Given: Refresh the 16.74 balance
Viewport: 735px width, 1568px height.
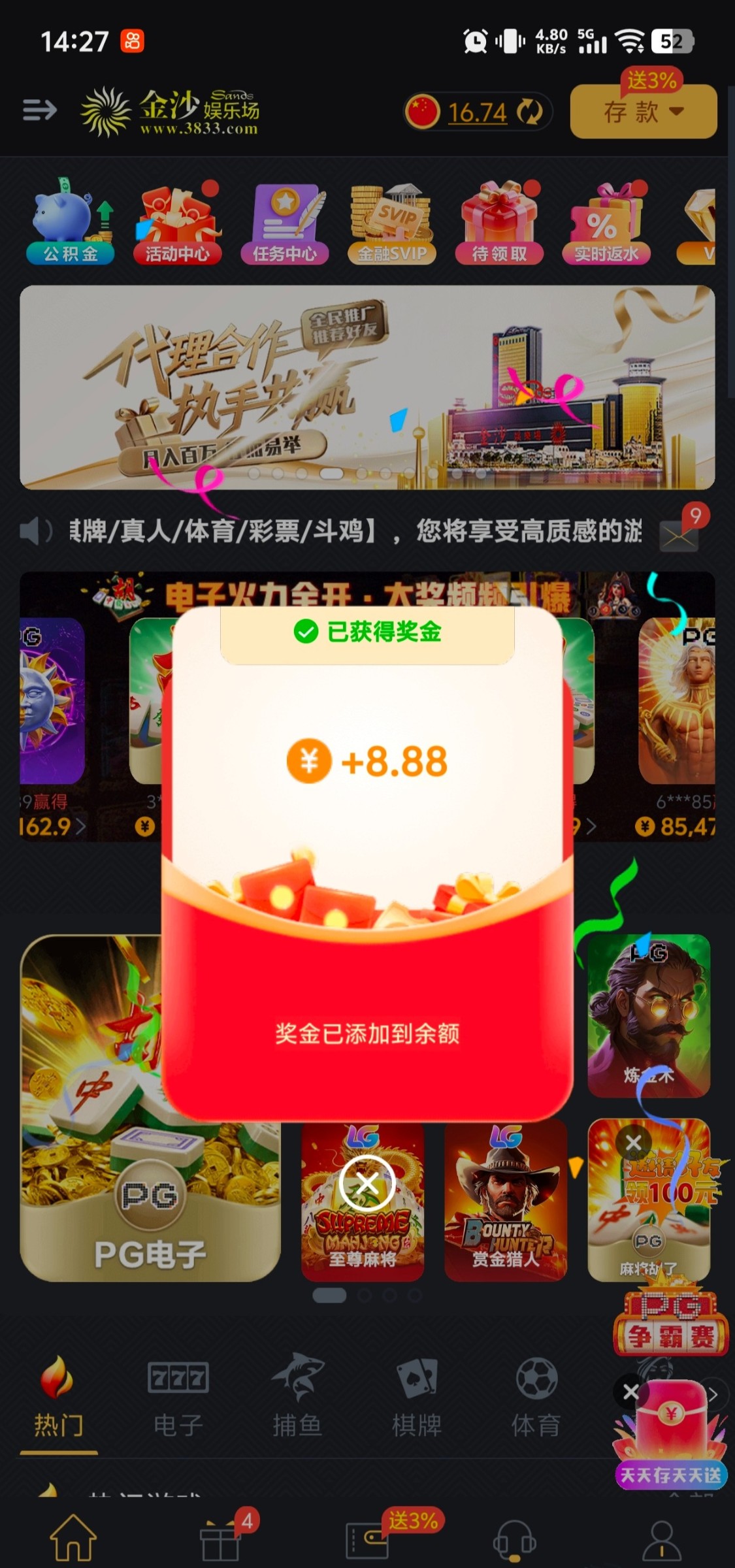Looking at the screenshot, I should (x=529, y=112).
